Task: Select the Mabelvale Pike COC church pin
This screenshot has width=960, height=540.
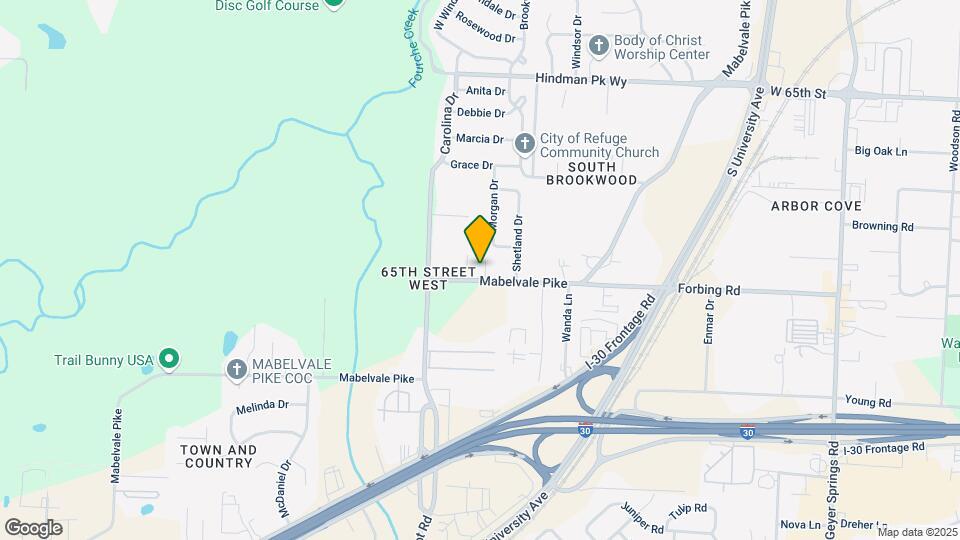Action: [x=237, y=371]
